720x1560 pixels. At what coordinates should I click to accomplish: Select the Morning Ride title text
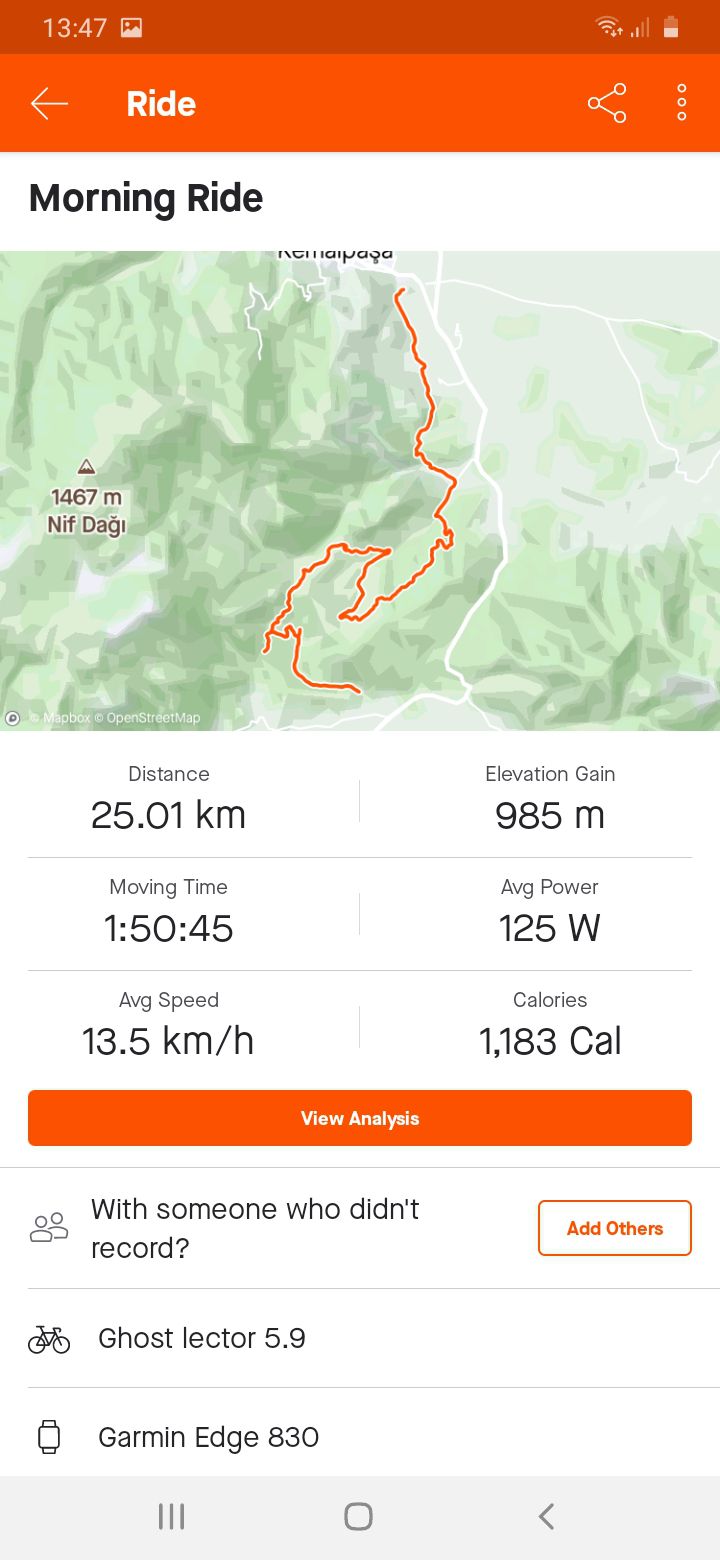(145, 197)
